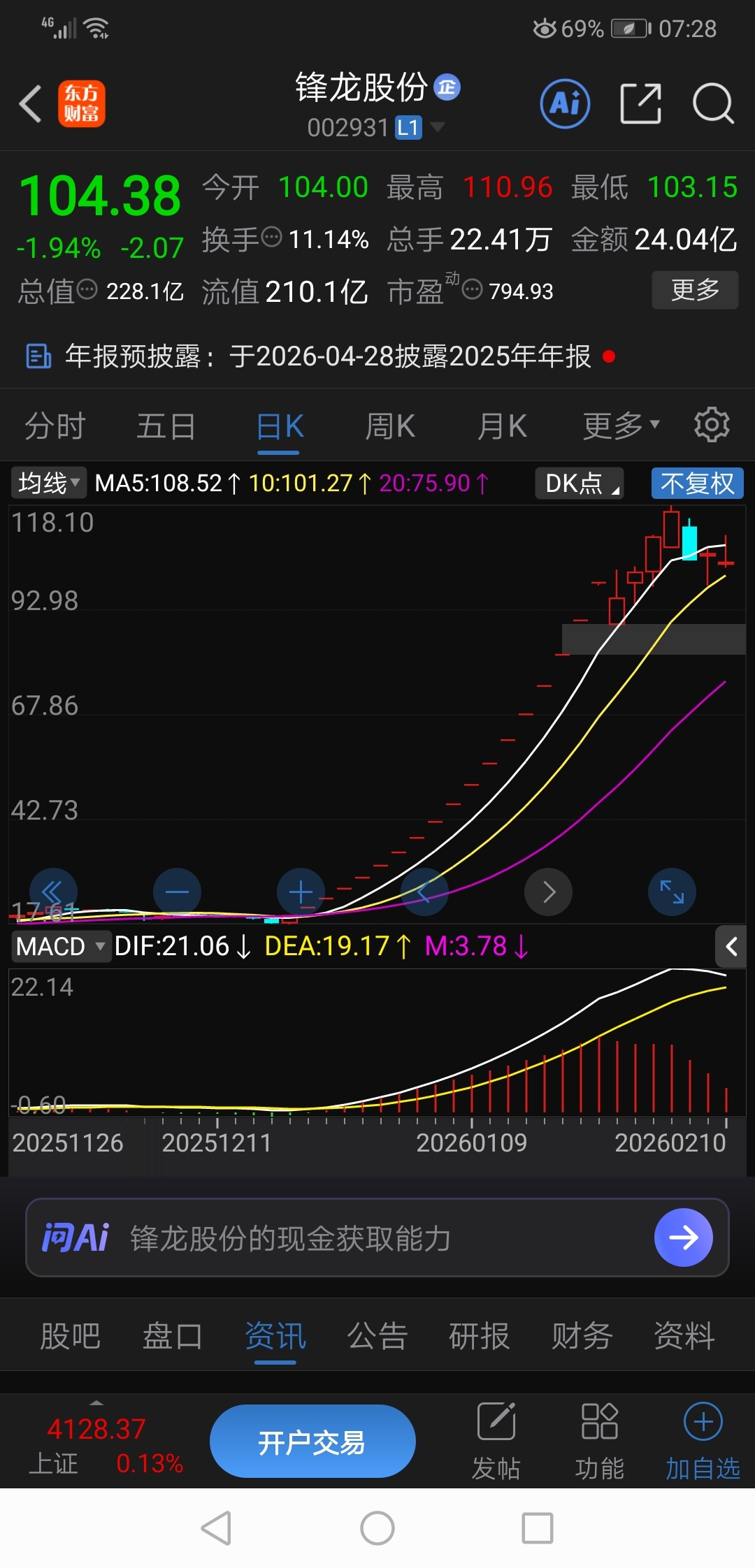Open stock search magnifier
Viewport: 755px width, 1568px height.
(712, 104)
